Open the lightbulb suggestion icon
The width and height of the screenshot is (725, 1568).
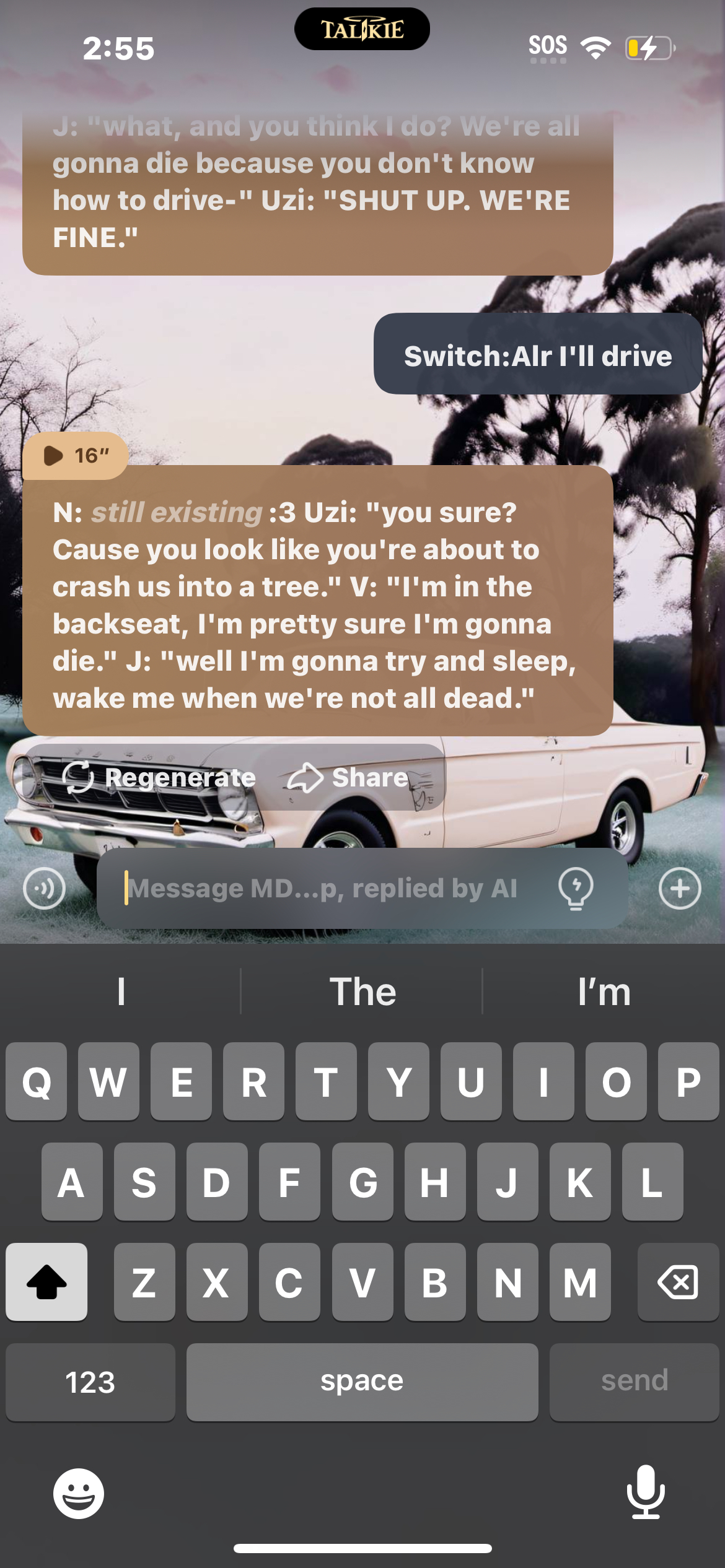pos(576,889)
